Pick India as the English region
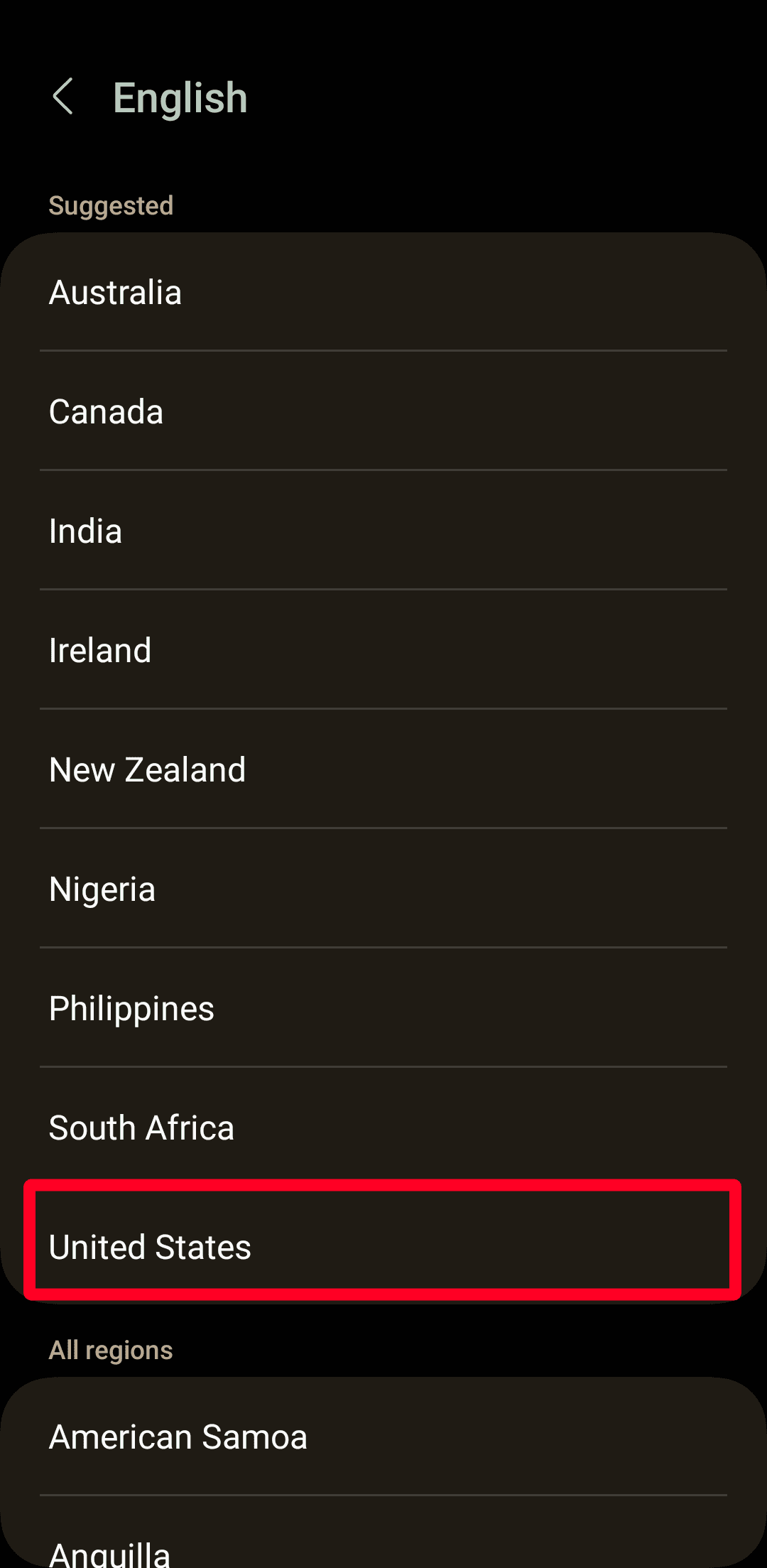The height and width of the screenshot is (1568, 767). 383,531
